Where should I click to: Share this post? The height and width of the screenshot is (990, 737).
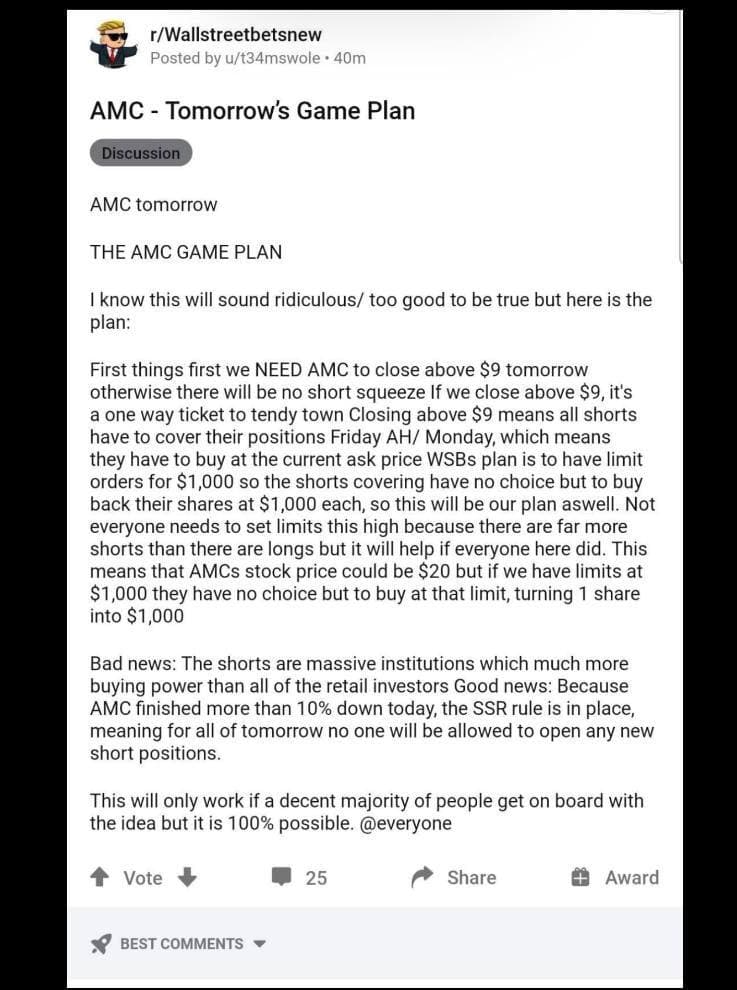454,877
